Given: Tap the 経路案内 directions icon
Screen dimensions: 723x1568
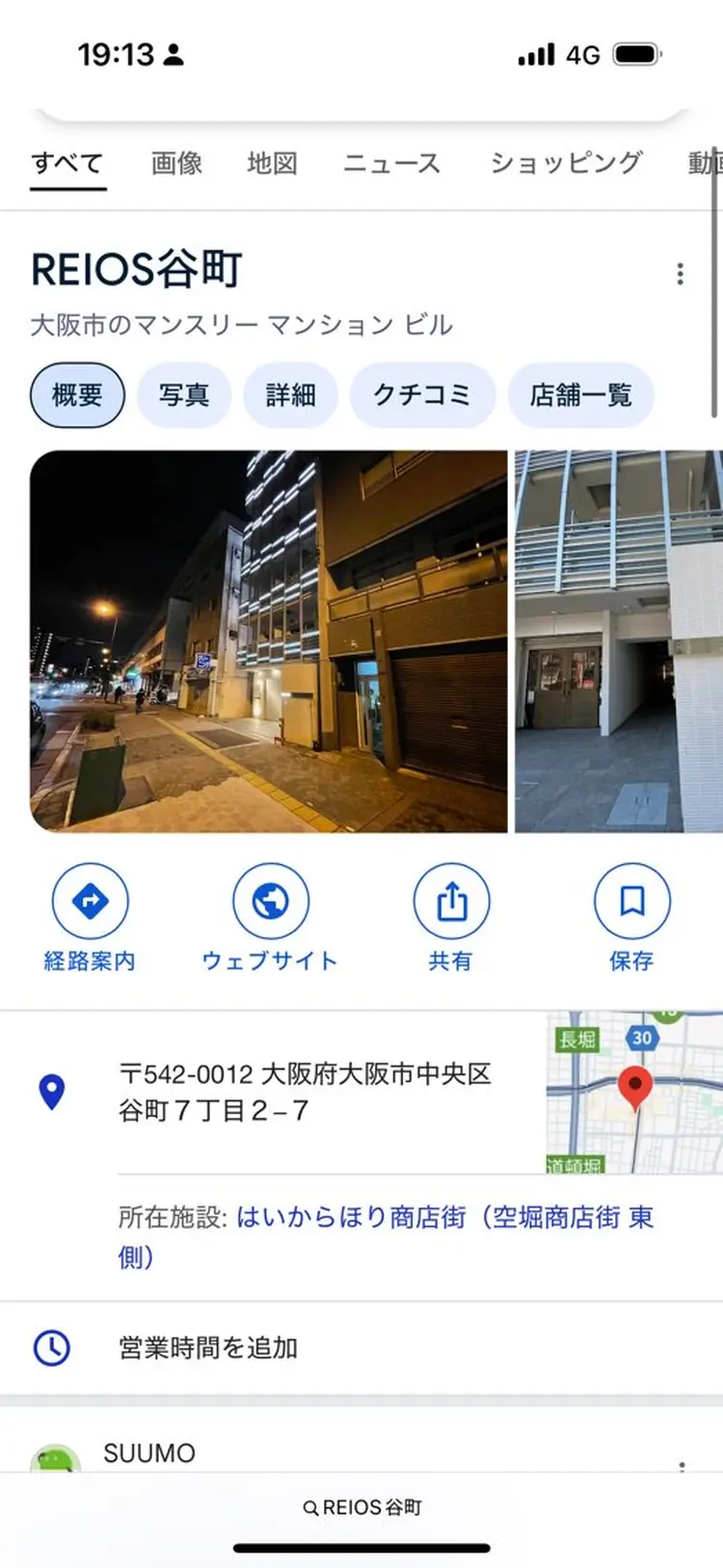Looking at the screenshot, I should click(x=92, y=900).
